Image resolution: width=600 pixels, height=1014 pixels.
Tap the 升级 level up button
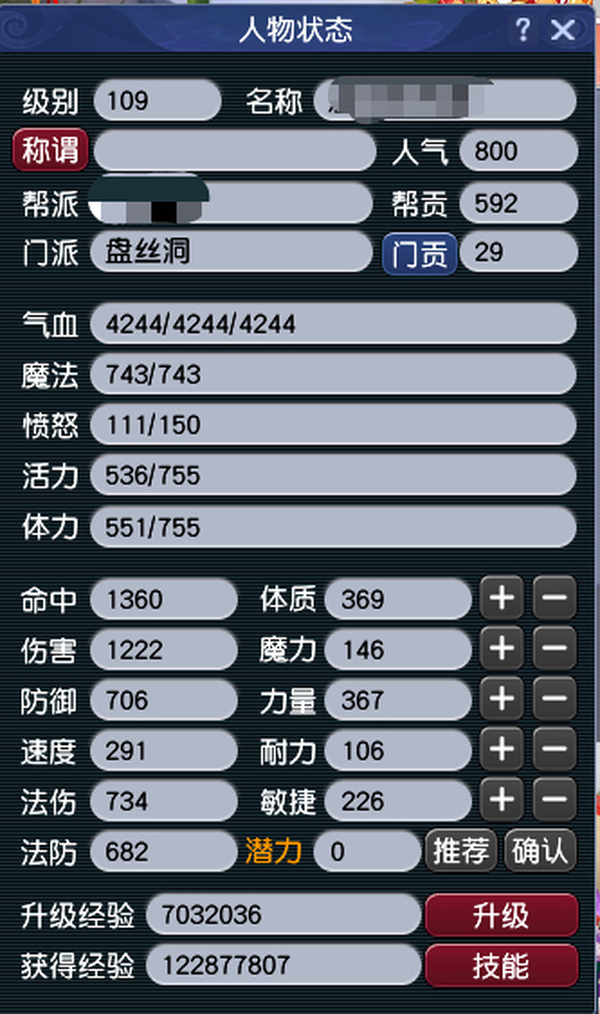(501, 915)
